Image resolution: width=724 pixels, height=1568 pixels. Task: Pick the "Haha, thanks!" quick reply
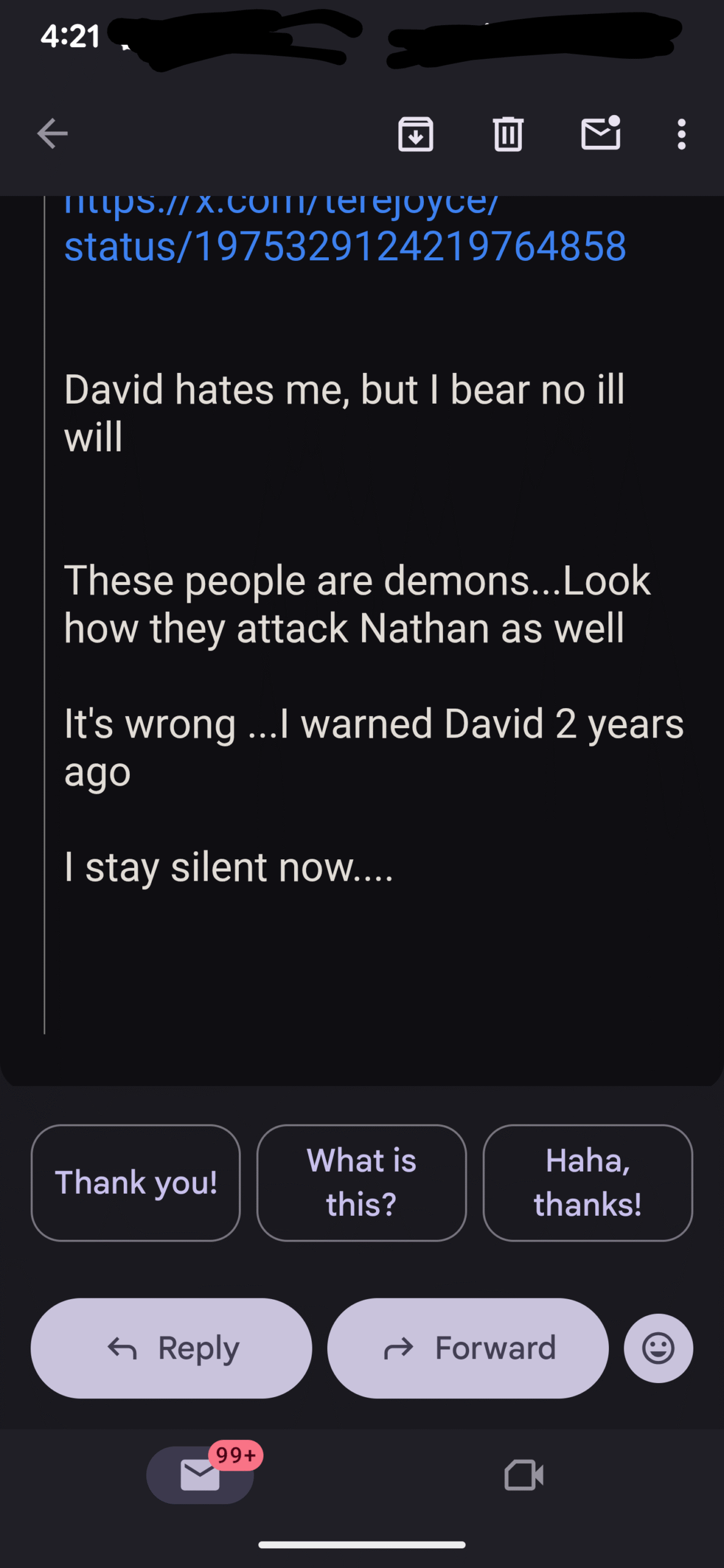click(587, 1183)
